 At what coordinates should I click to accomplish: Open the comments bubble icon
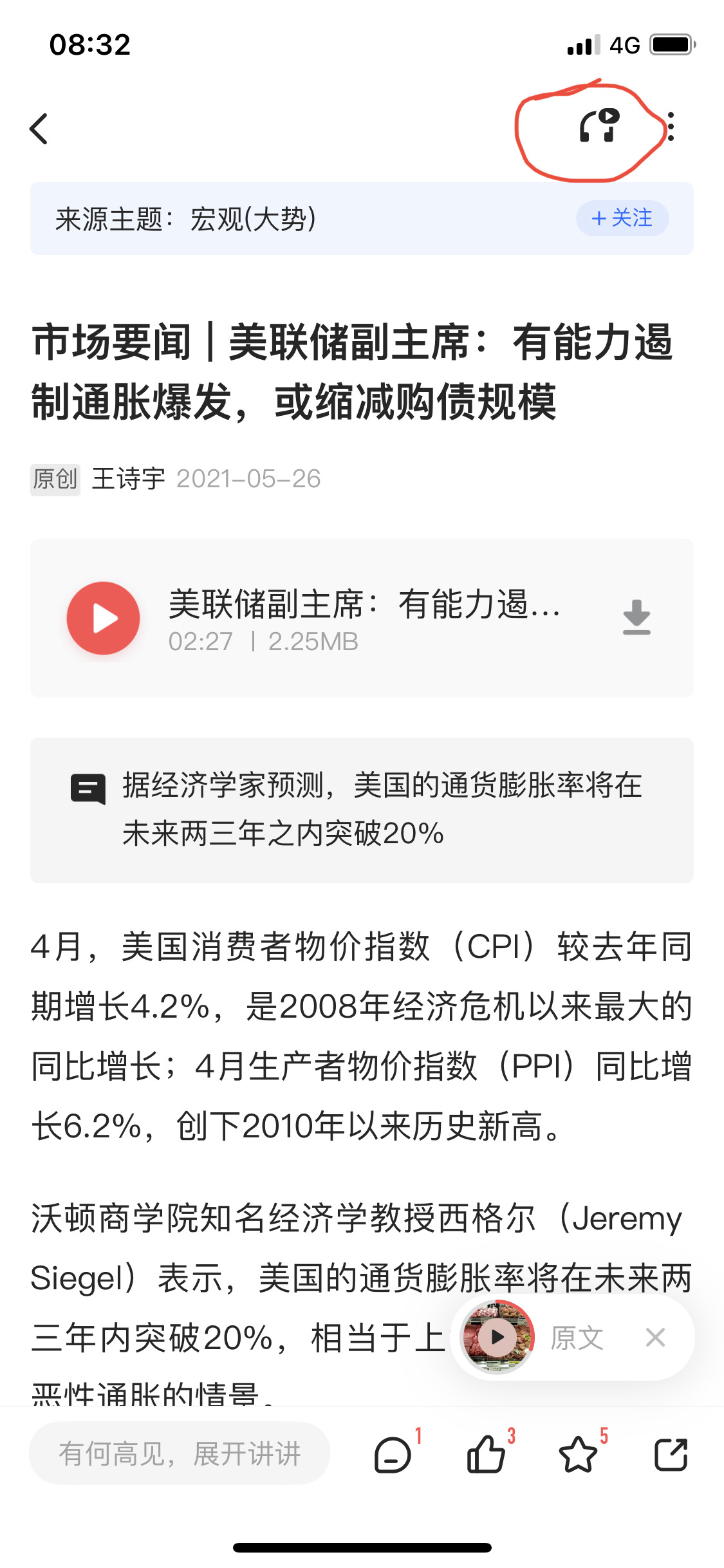click(393, 1455)
